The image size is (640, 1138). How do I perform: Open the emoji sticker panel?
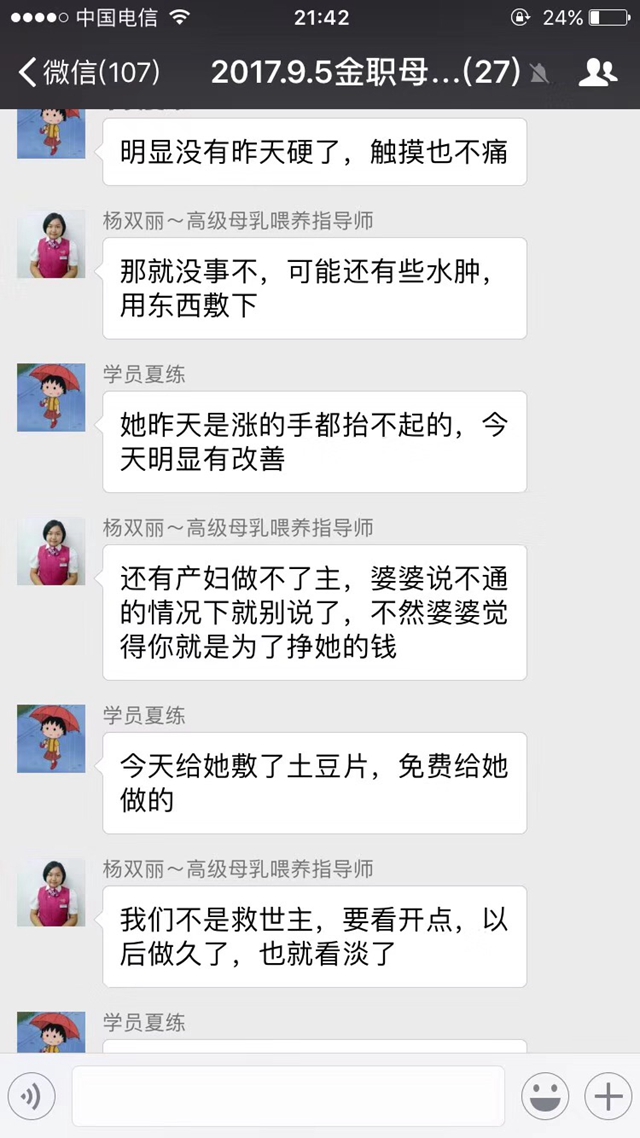coord(545,1097)
